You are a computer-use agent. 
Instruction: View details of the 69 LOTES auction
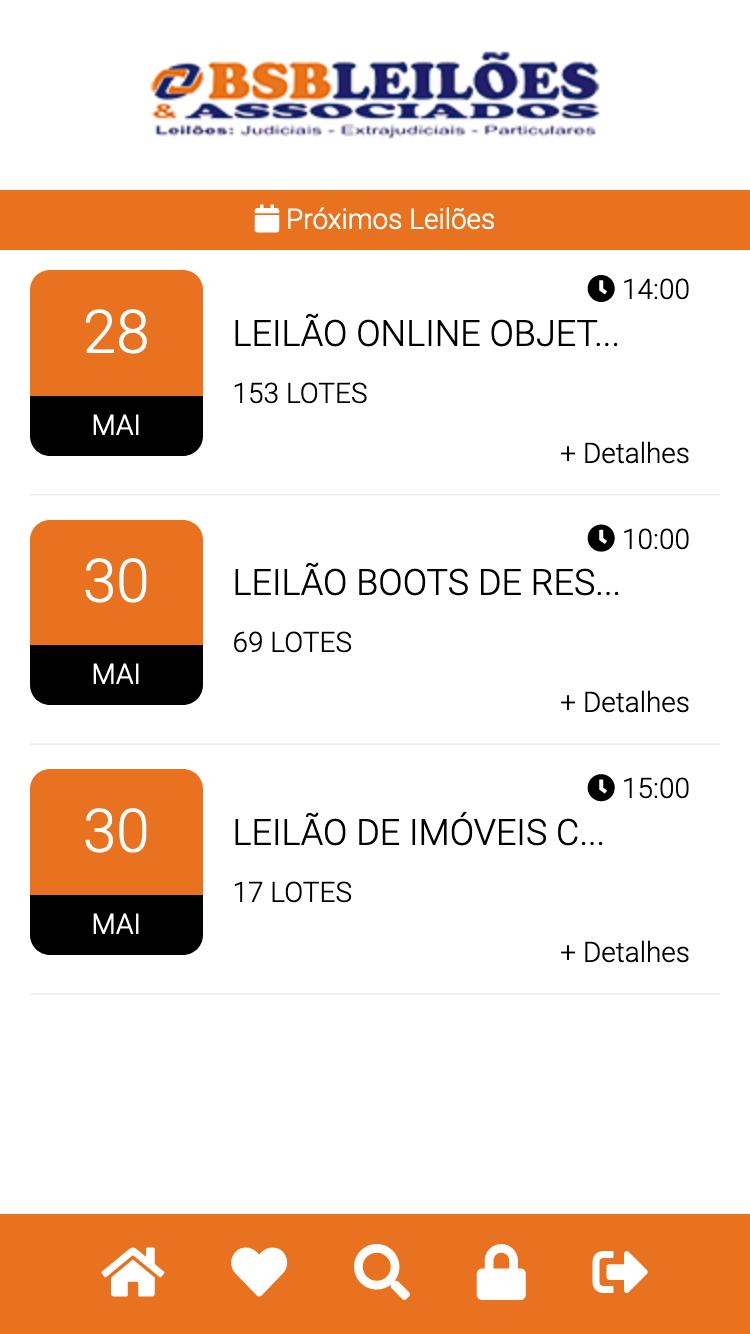625,702
